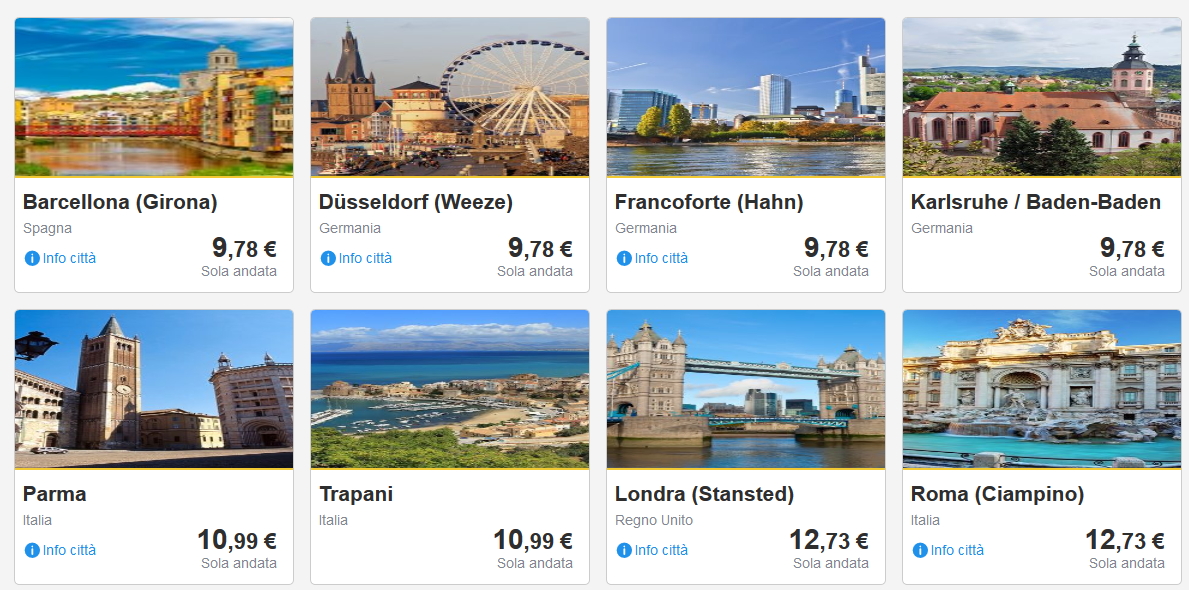View Info città for Parma
This screenshot has height=590, width=1189.
[62, 550]
